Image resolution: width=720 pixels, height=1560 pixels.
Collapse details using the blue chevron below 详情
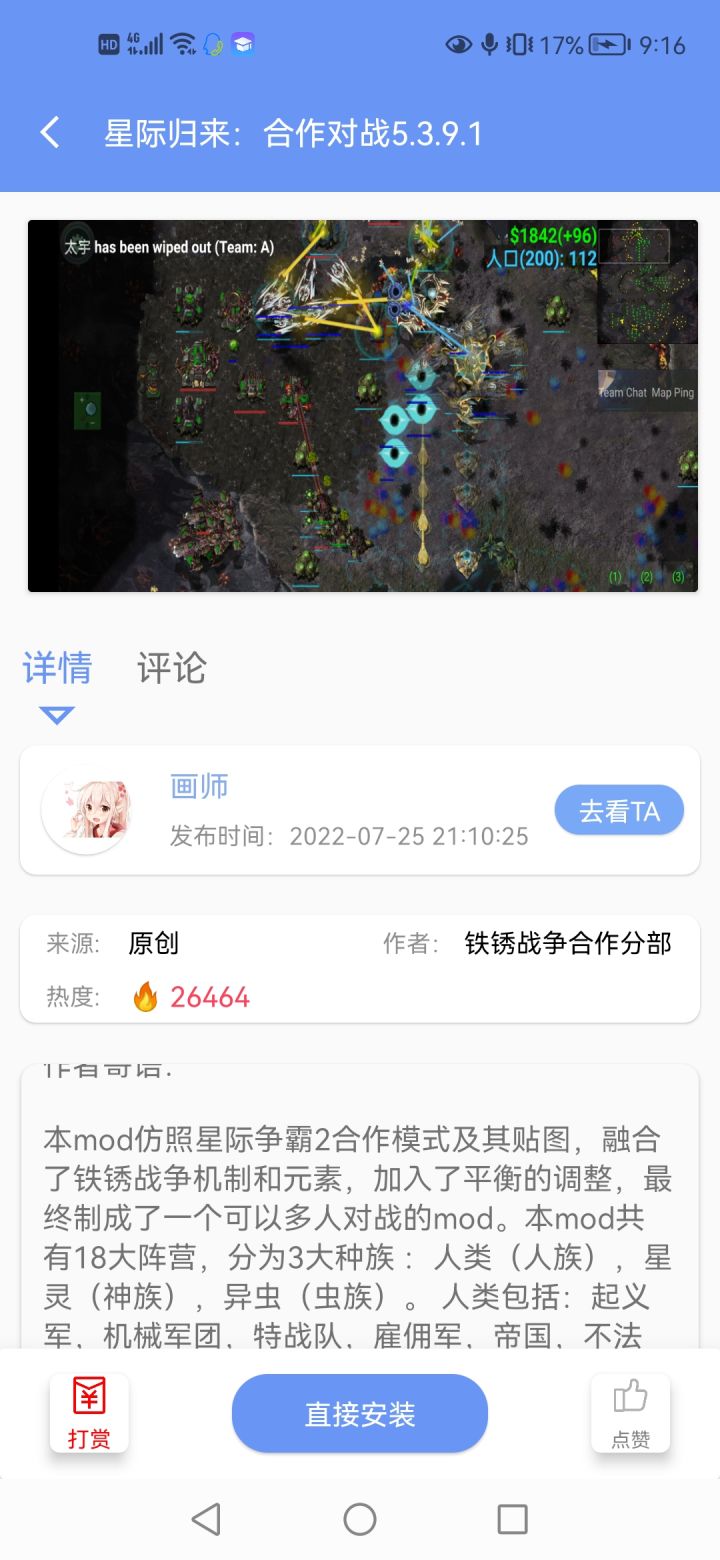tap(57, 714)
